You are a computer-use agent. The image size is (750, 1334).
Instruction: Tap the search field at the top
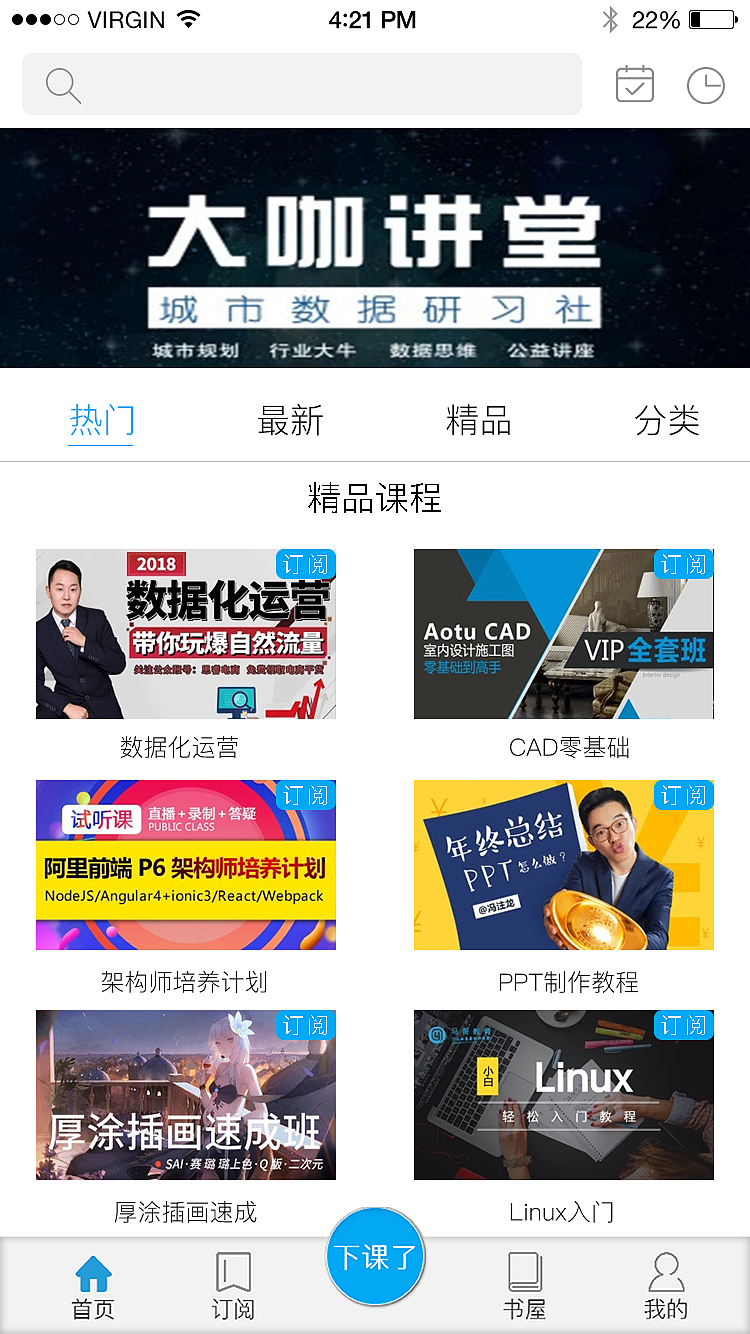[x=300, y=85]
